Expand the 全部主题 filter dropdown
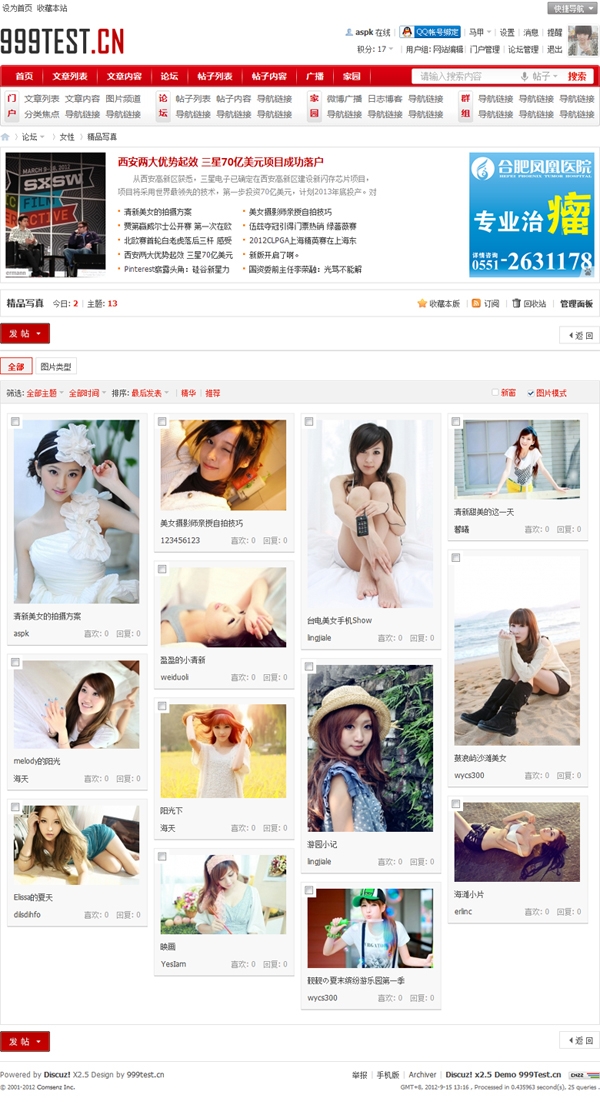The image size is (600, 1103). (45, 393)
